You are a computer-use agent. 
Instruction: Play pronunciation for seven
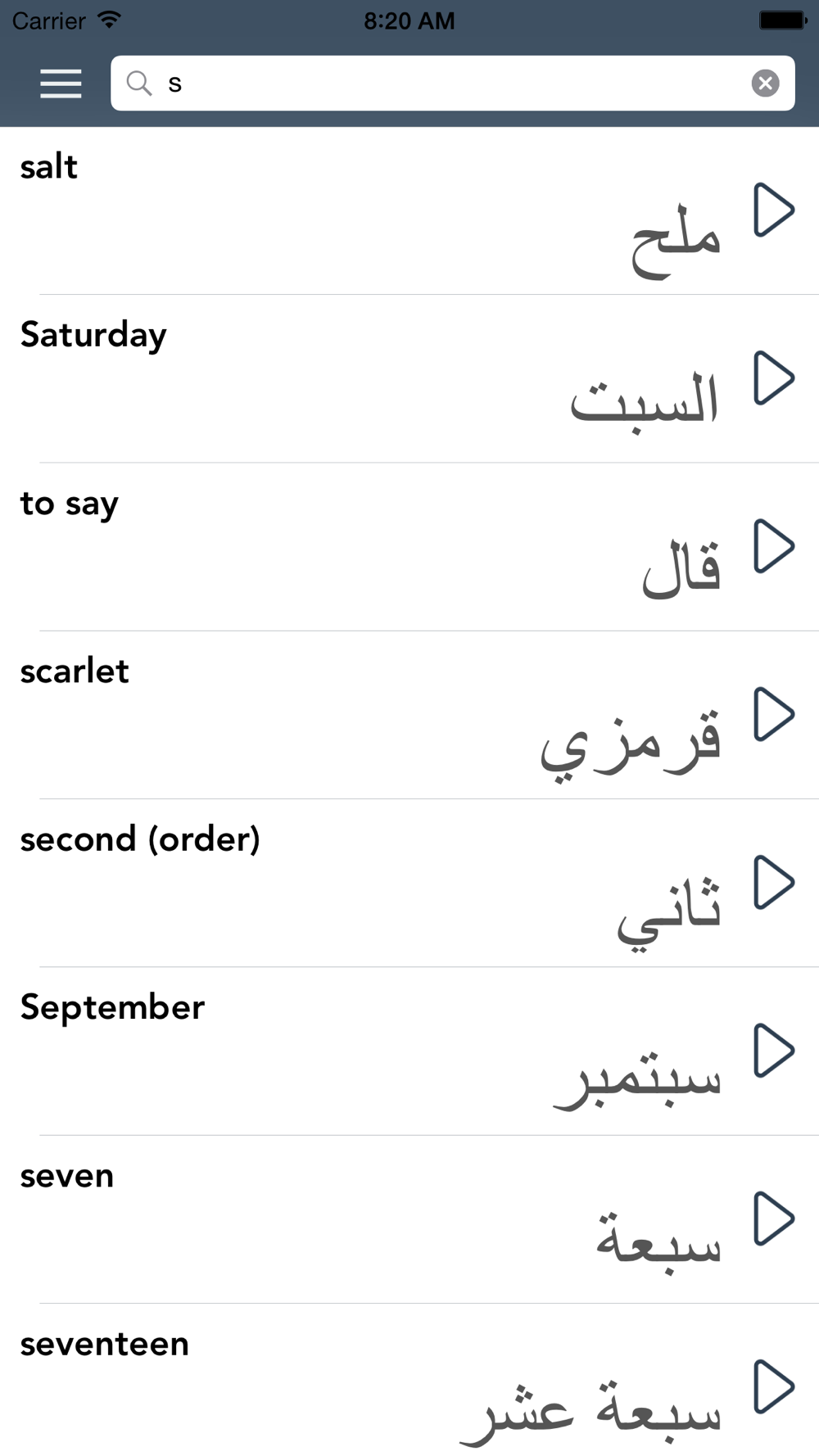773,1219
